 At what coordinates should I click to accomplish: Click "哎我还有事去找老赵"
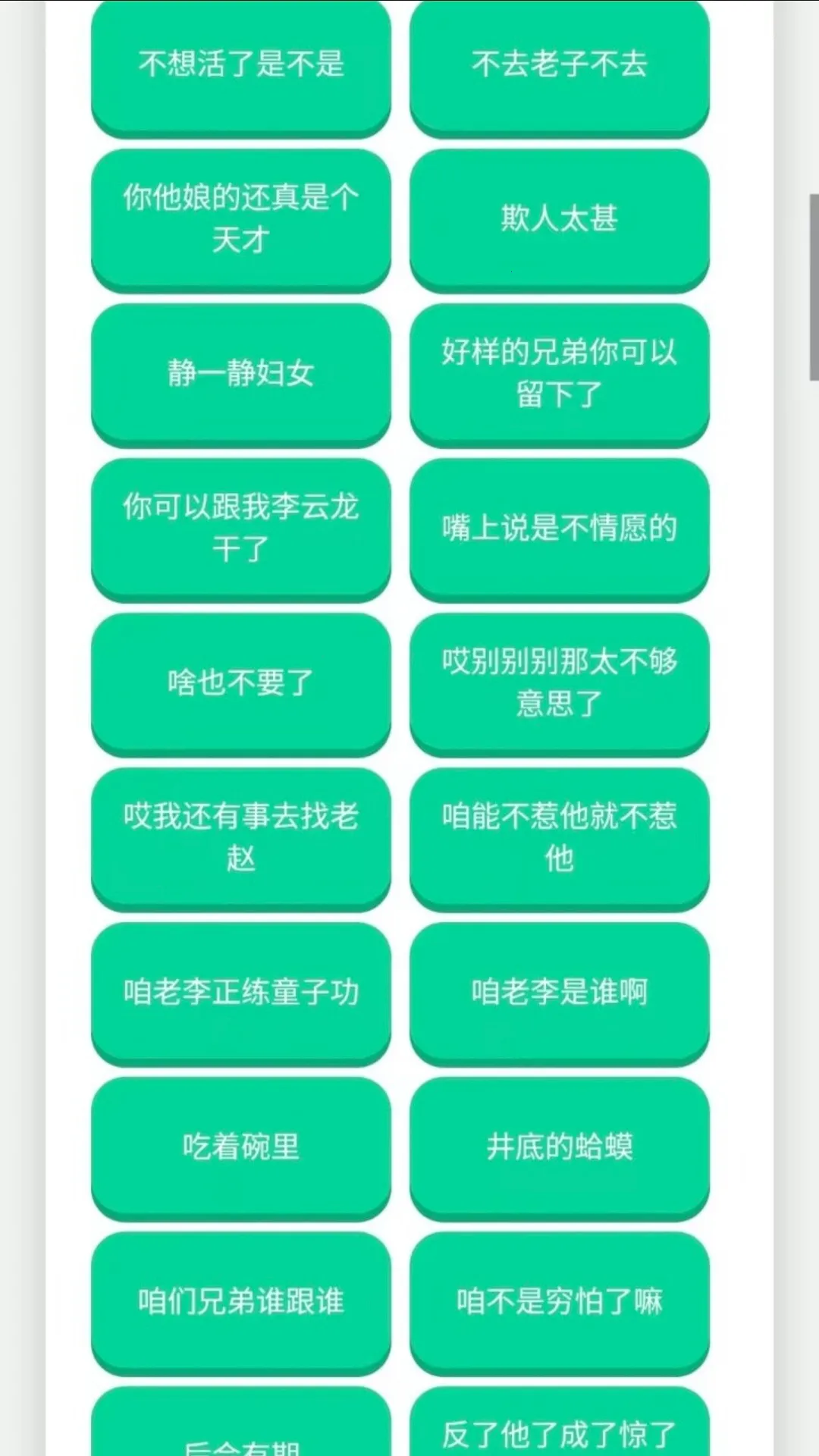(x=241, y=838)
